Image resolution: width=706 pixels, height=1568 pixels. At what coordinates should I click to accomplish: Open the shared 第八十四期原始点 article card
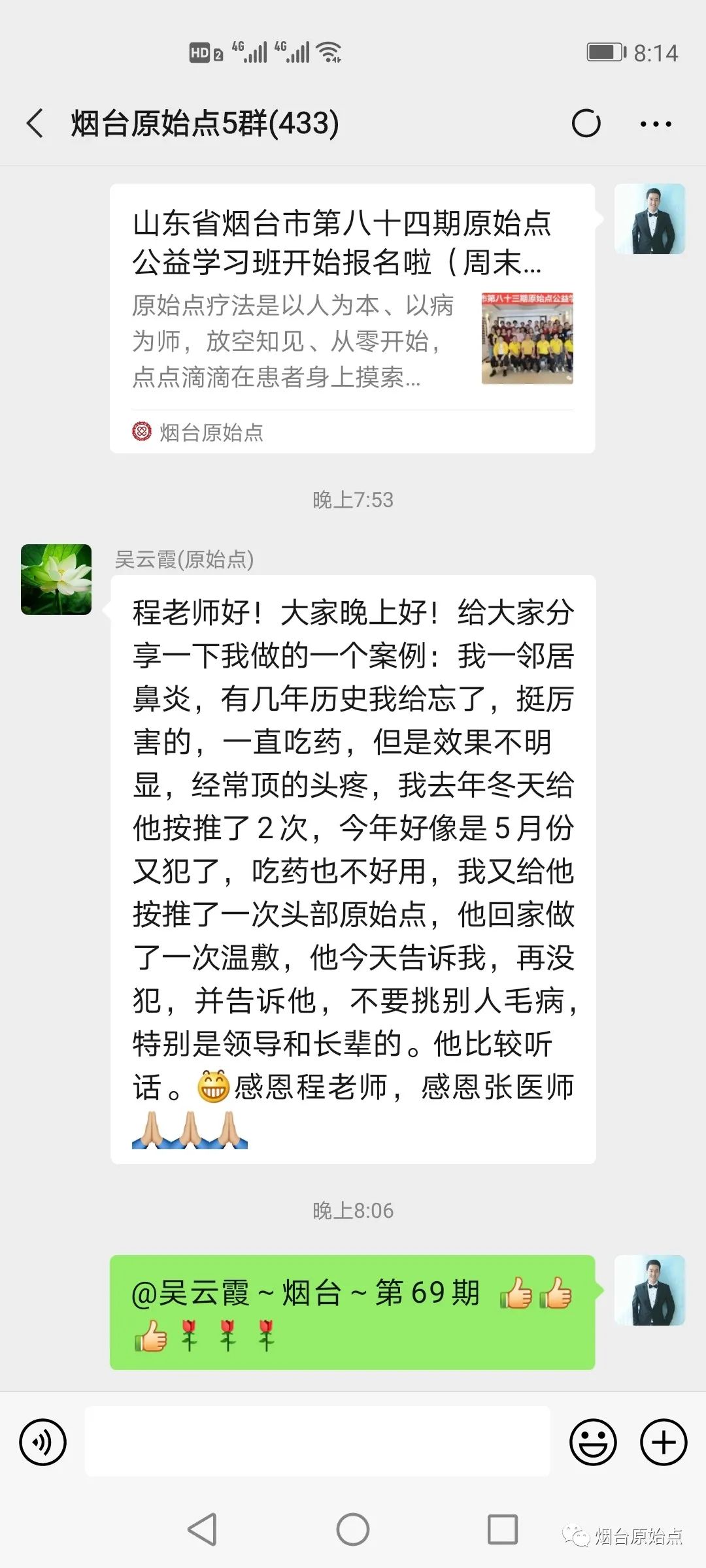click(x=352, y=318)
